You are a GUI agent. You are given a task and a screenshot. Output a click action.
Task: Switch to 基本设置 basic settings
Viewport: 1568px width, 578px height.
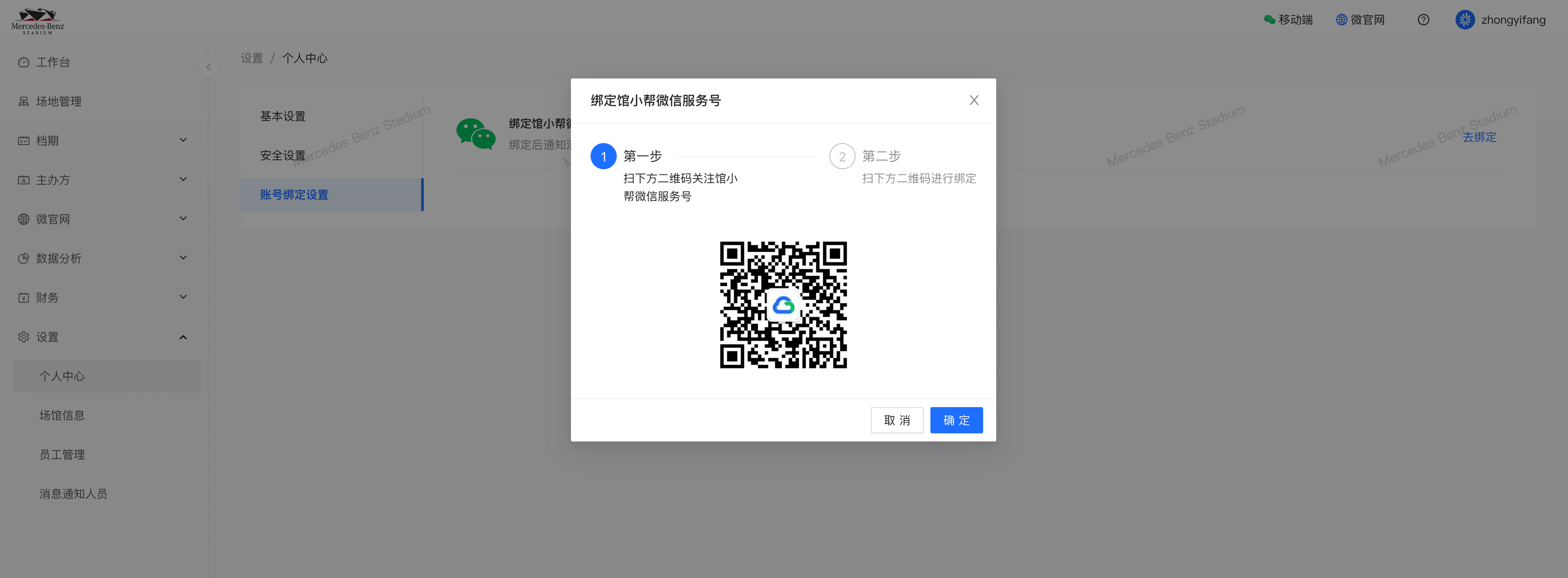[283, 116]
